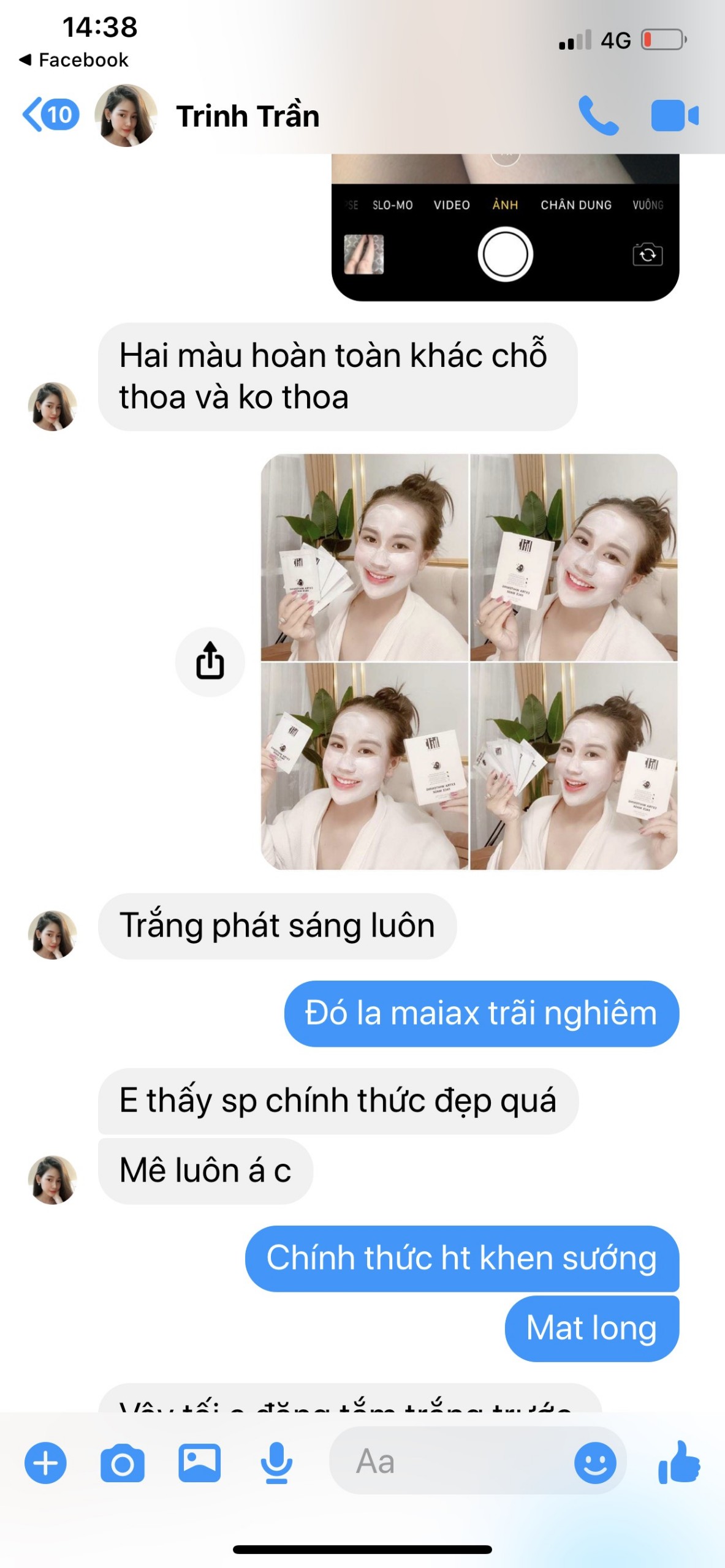The image size is (725, 1568).
Task: Open the camera screenshot image message
Action: click(x=504, y=228)
